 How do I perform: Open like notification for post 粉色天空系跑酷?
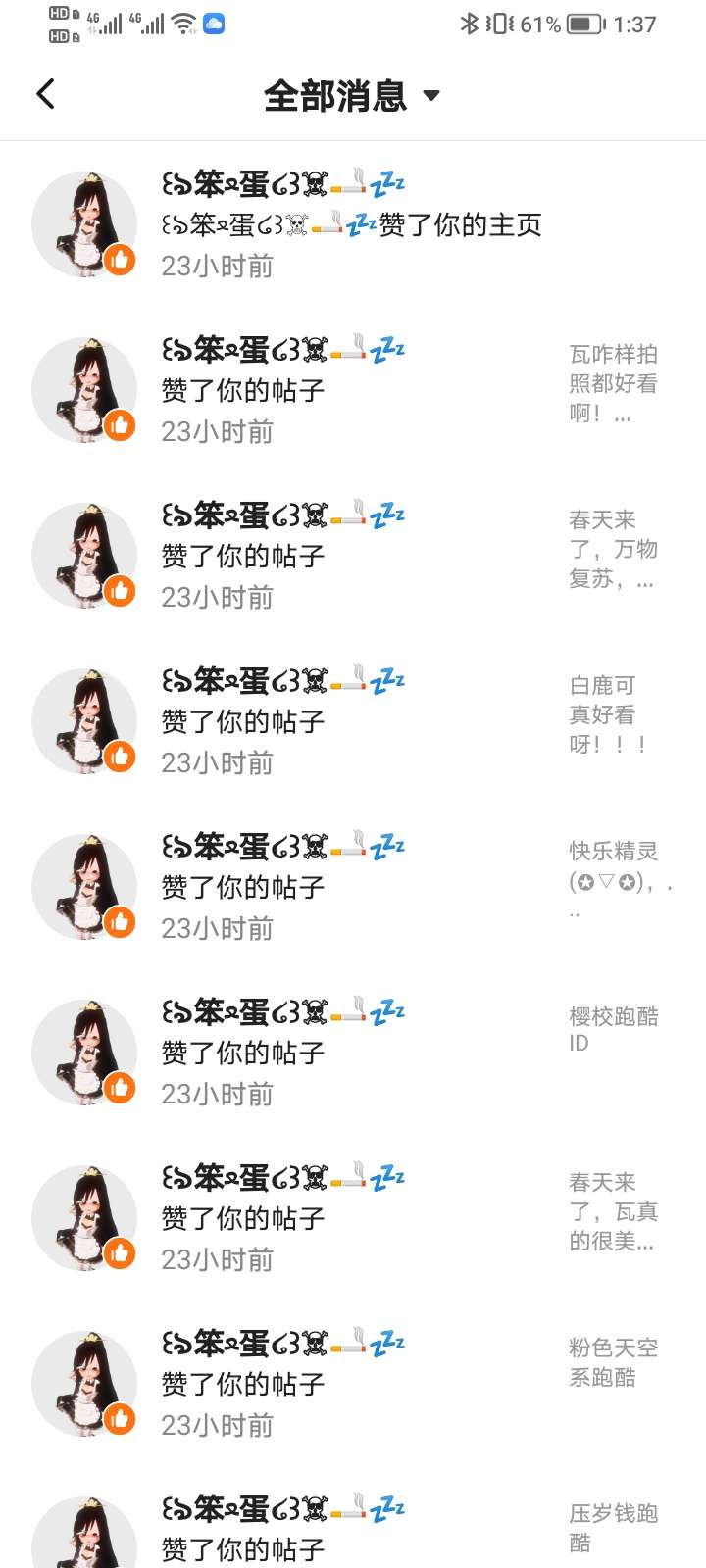[x=351, y=1384]
